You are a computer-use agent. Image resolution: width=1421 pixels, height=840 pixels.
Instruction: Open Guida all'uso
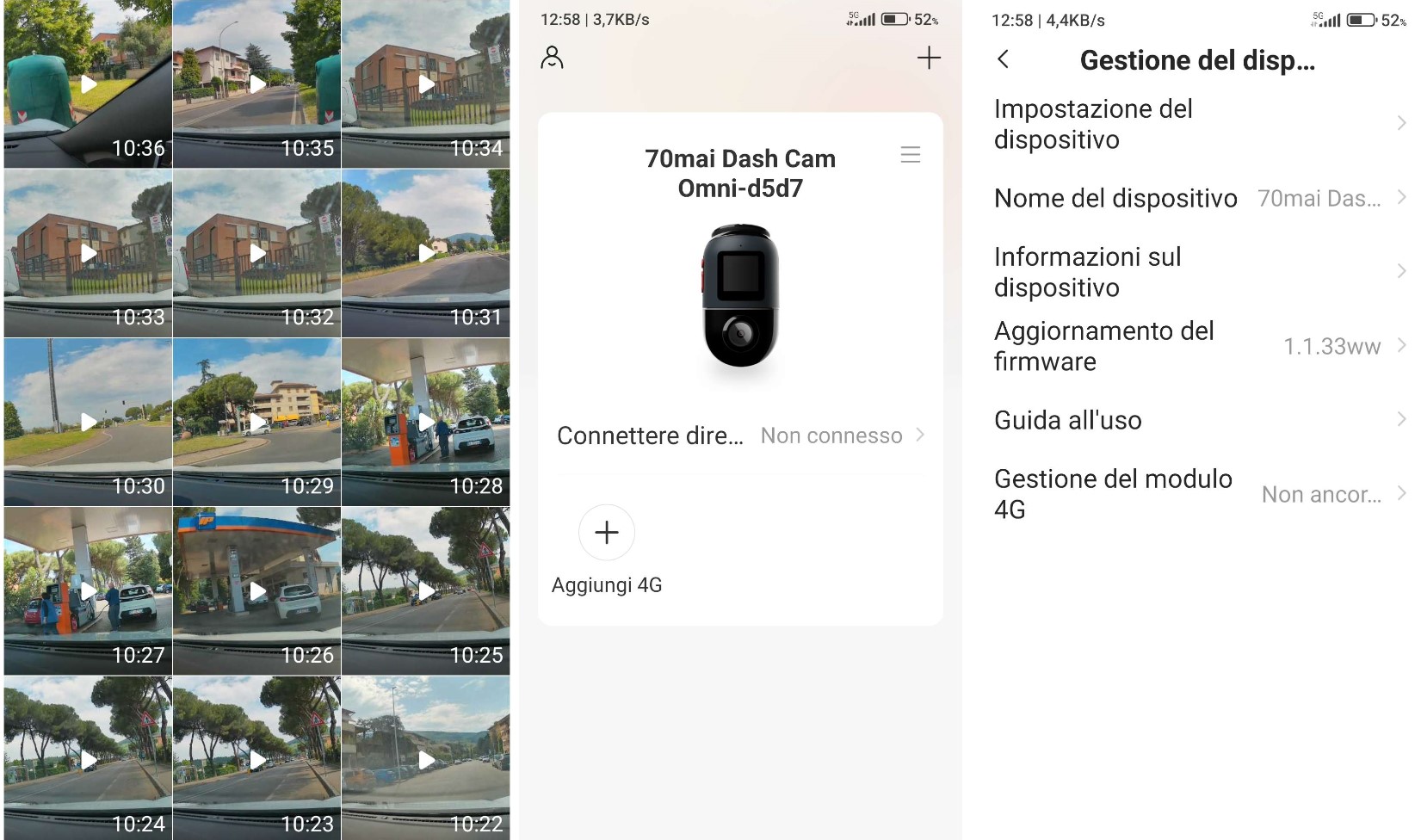click(1196, 420)
